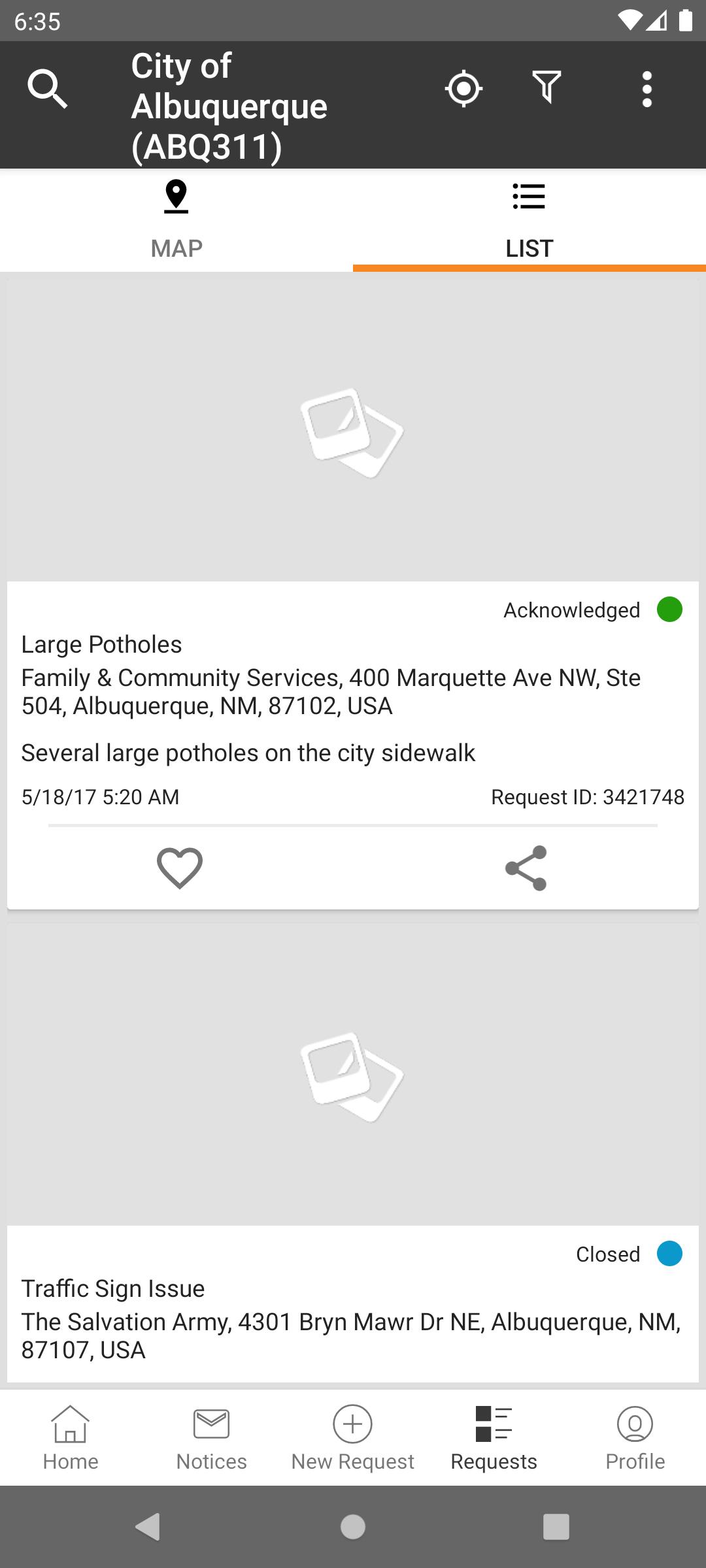Image resolution: width=706 pixels, height=1568 pixels.
Task: Tap the system back button
Action: pos(148,1527)
